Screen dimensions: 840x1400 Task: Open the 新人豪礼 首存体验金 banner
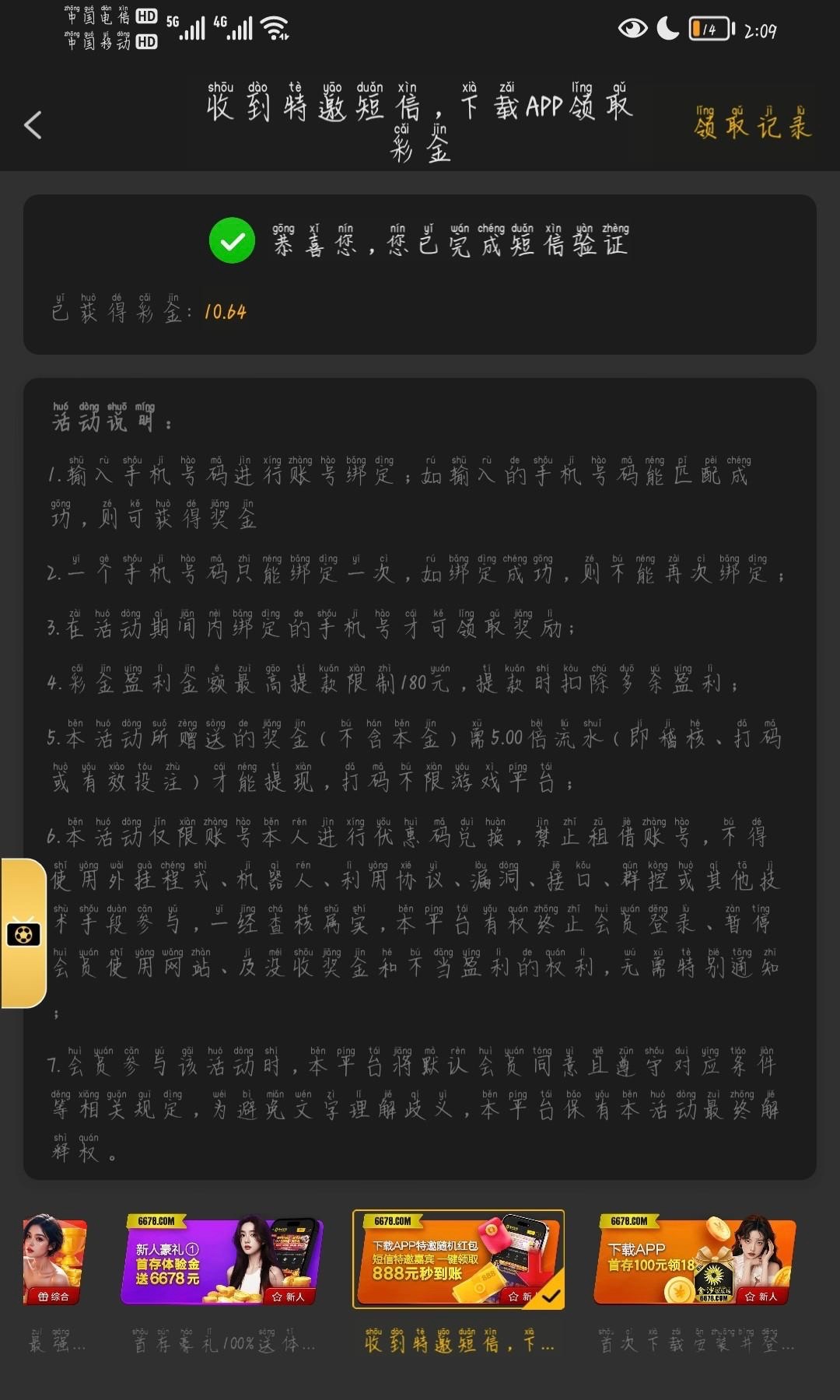(x=221, y=1261)
